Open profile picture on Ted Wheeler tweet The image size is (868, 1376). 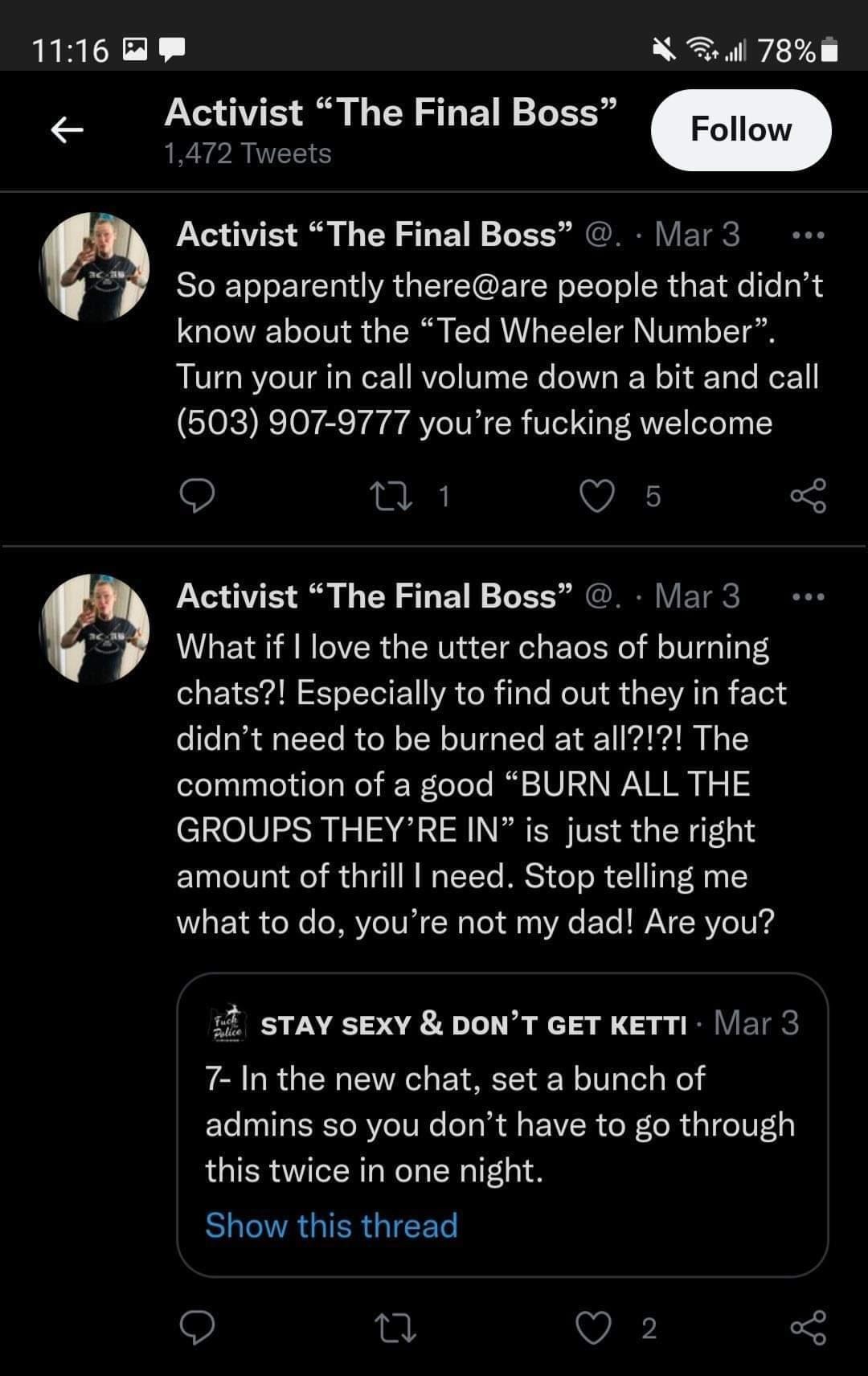pos(95,267)
